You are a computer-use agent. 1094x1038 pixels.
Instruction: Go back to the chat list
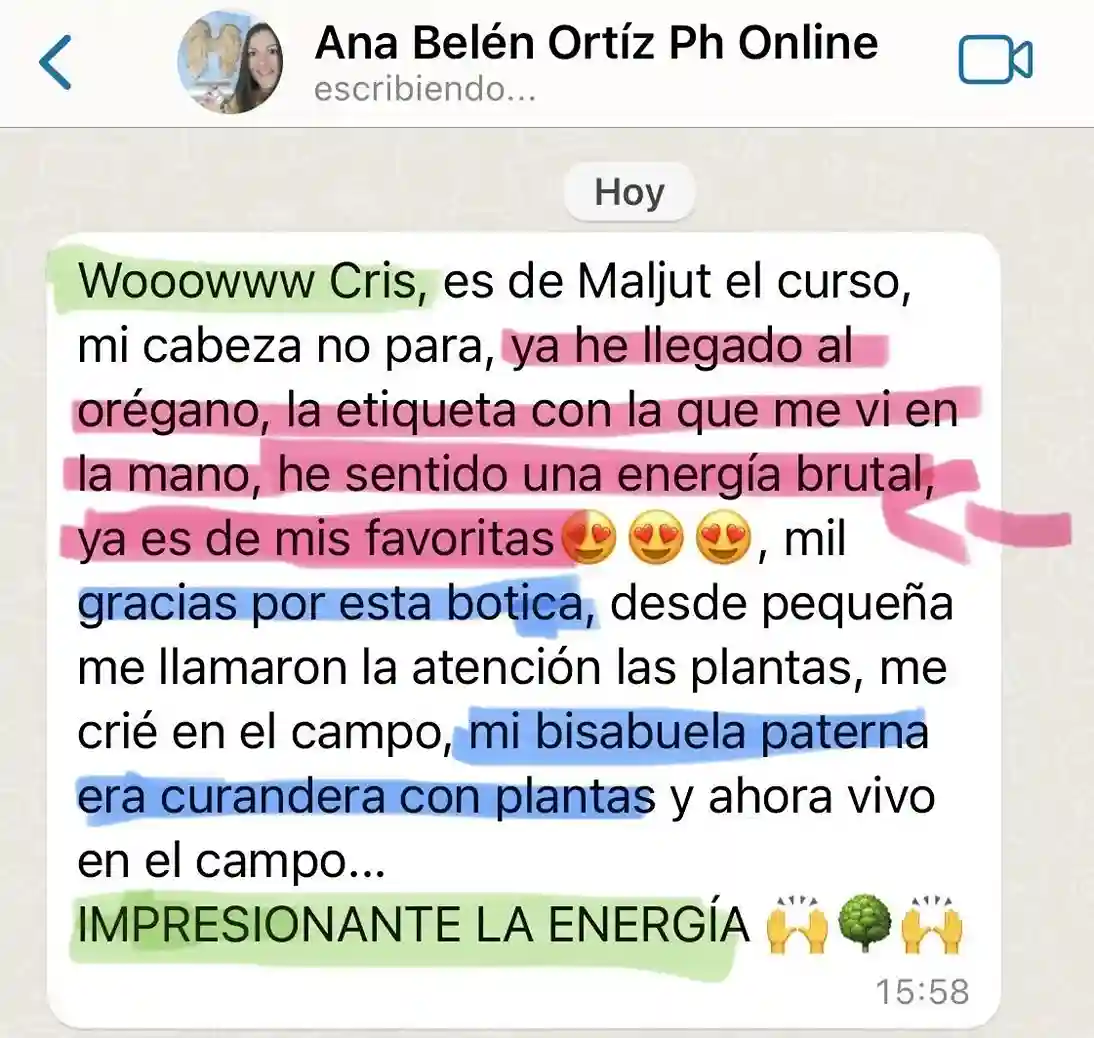click(55, 62)
